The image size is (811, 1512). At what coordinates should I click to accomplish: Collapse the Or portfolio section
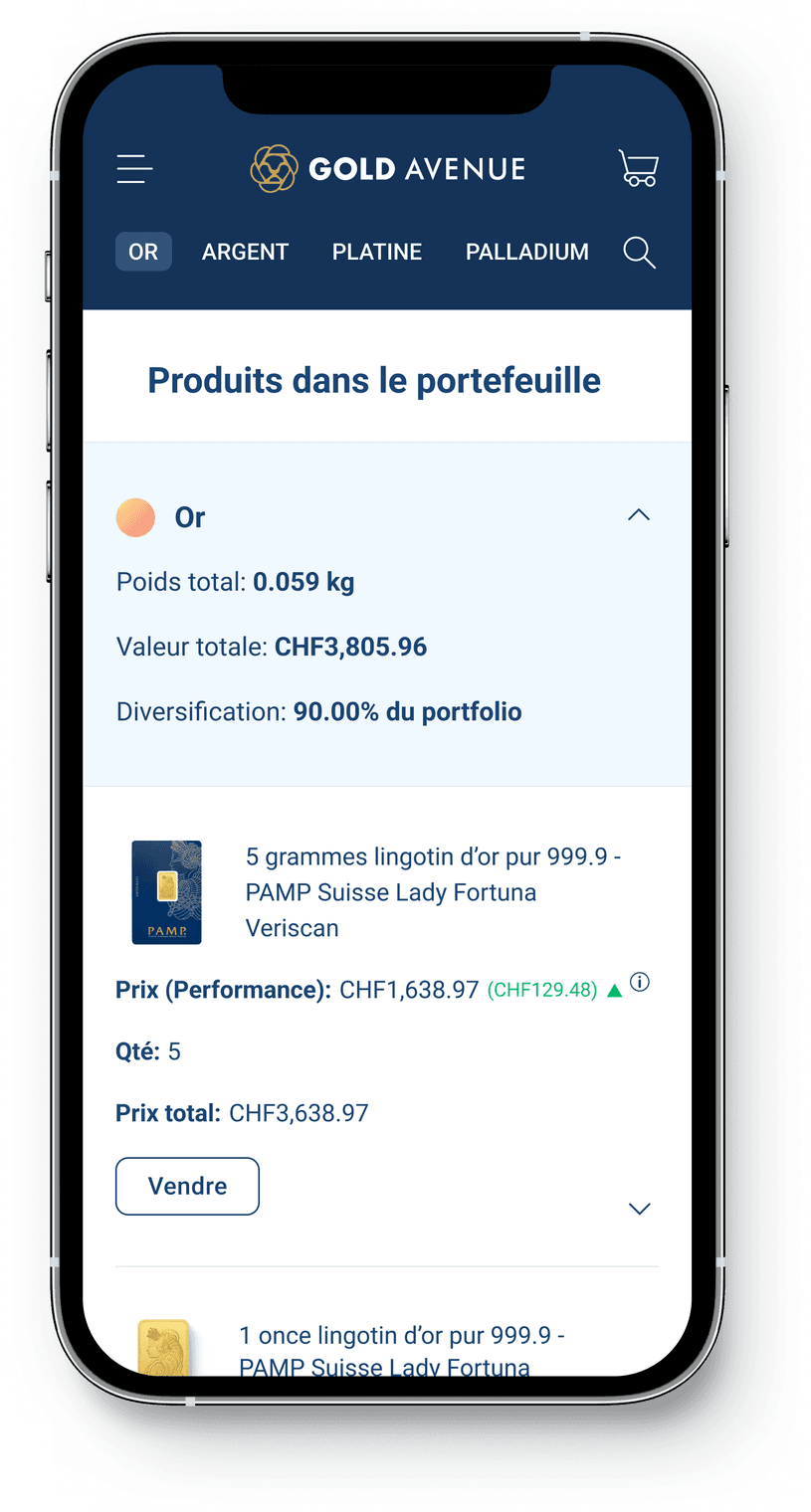coord(639,515)
